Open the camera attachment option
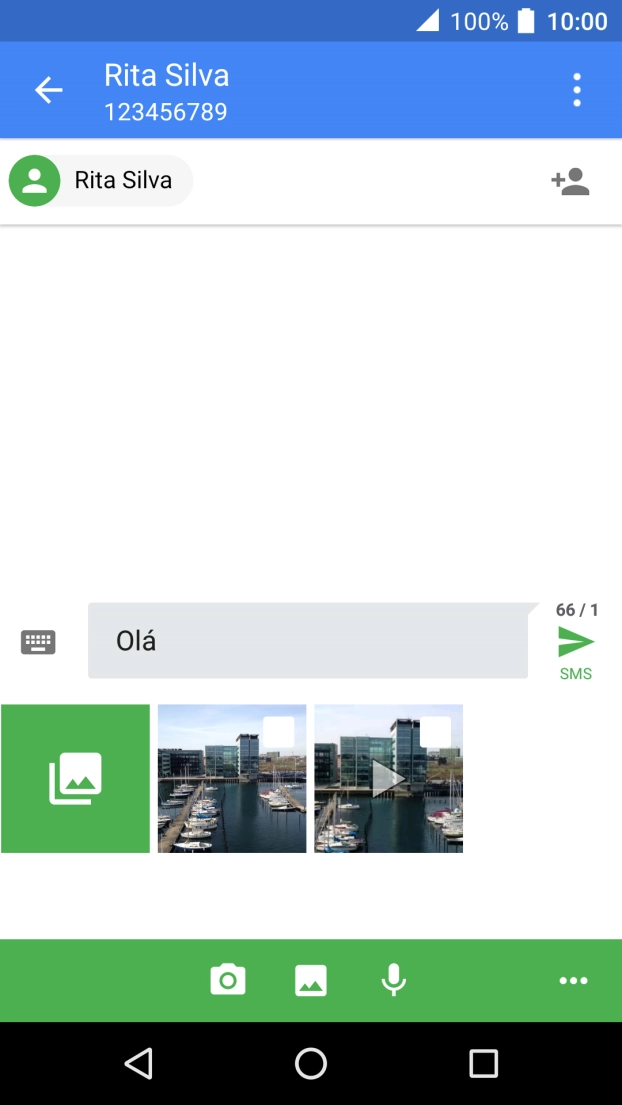Image resolution: width=622 pixels, height=1105 pixels. point(228,980)
